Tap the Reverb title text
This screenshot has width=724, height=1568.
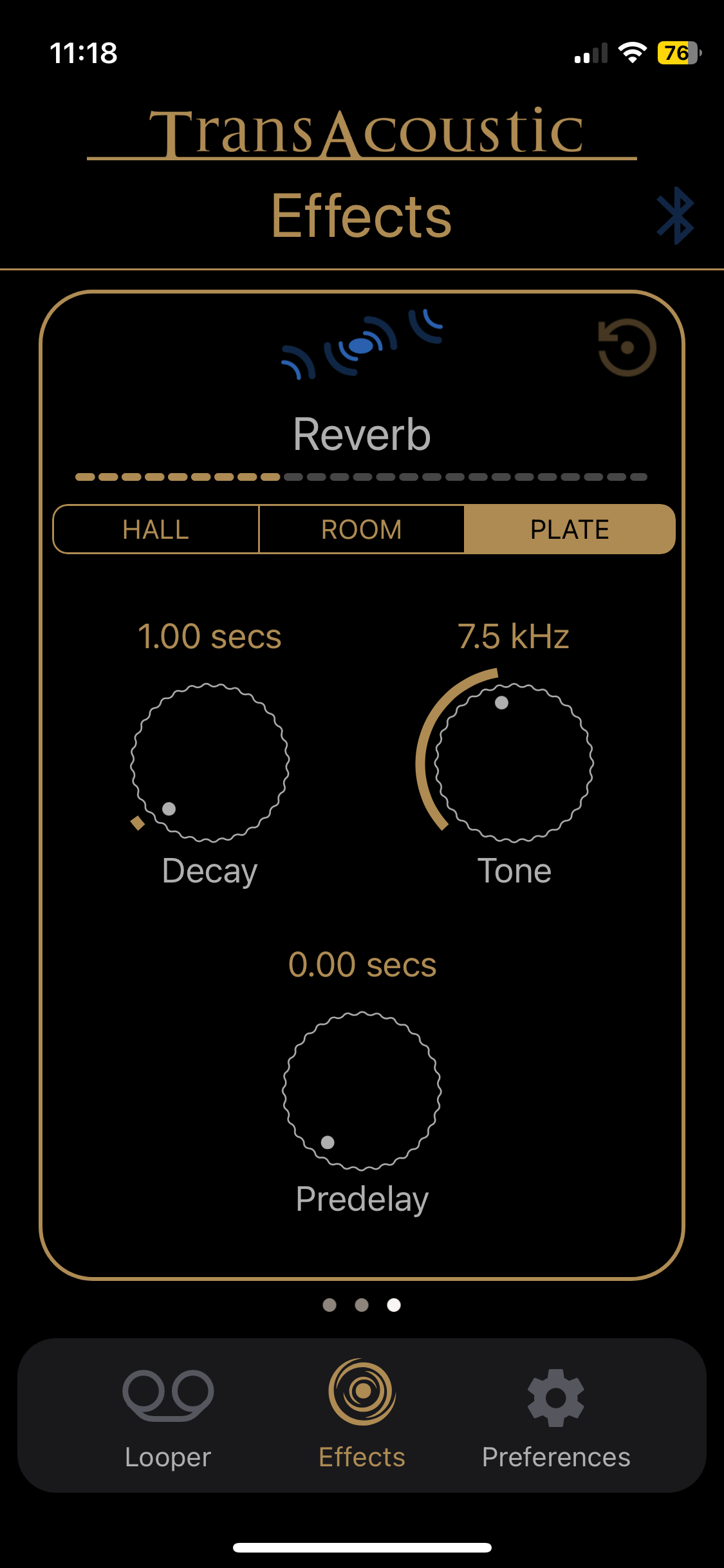pos(362,434)
